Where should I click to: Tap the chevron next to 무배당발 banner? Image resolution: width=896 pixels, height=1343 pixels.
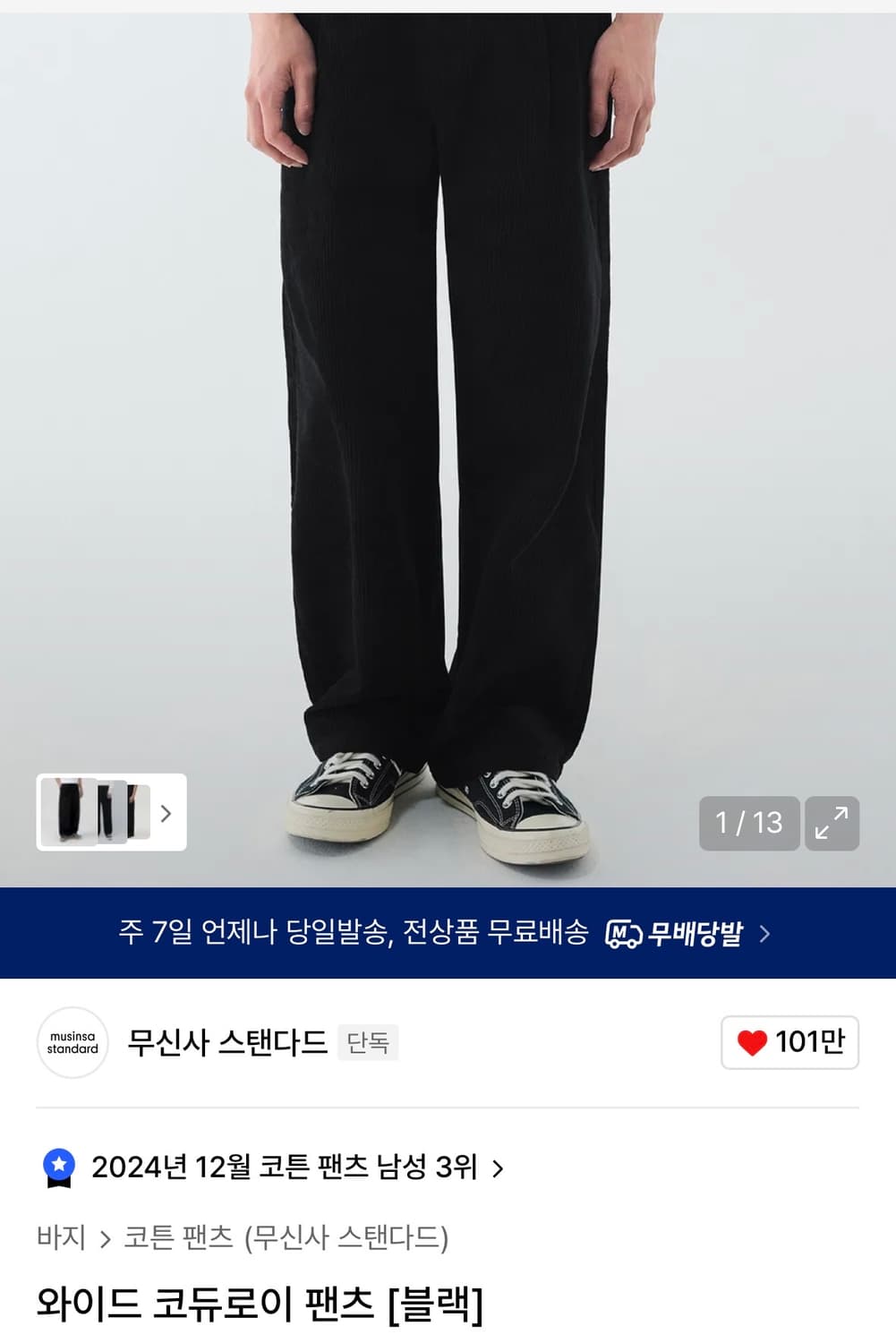click(x=766, y=934)
